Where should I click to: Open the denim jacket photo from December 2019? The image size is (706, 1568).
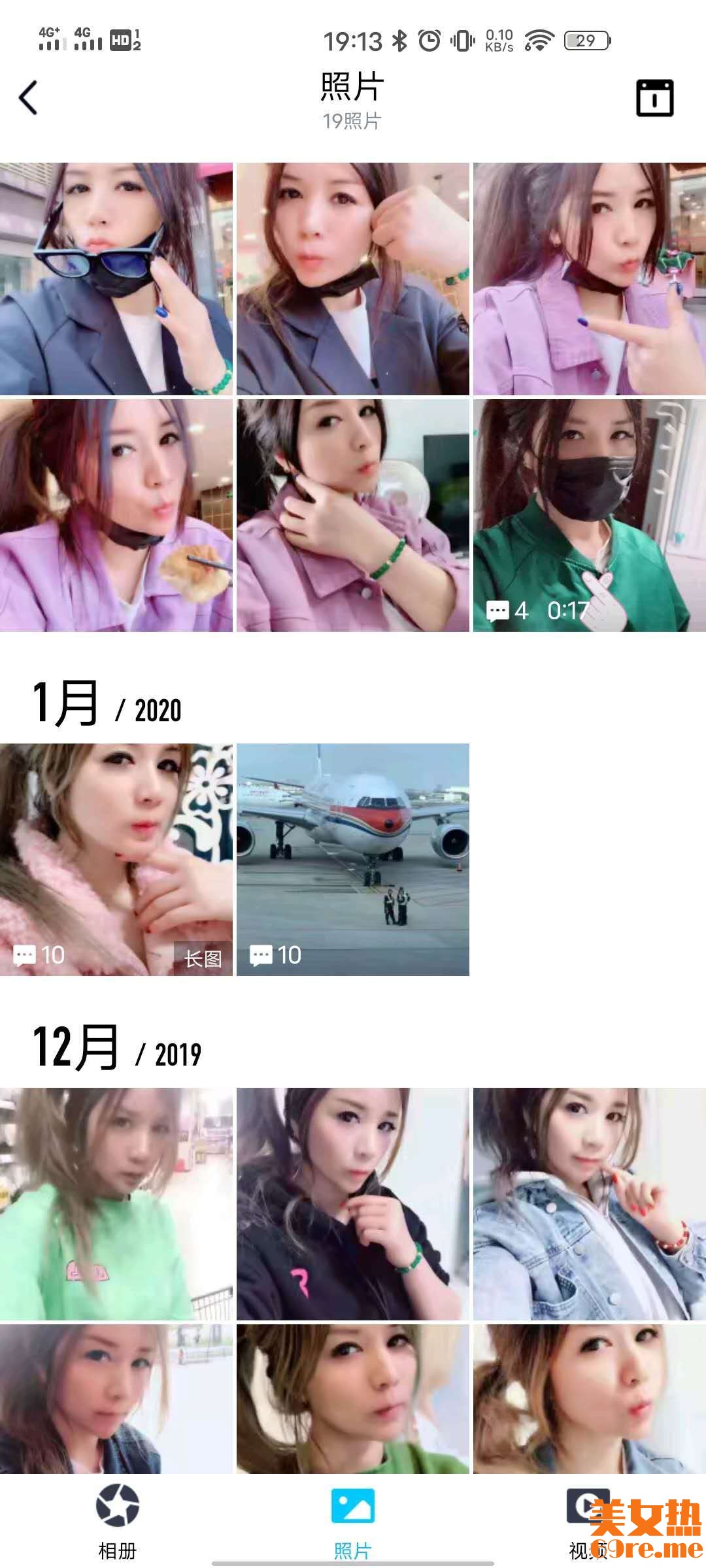(x=589, y=1203)
